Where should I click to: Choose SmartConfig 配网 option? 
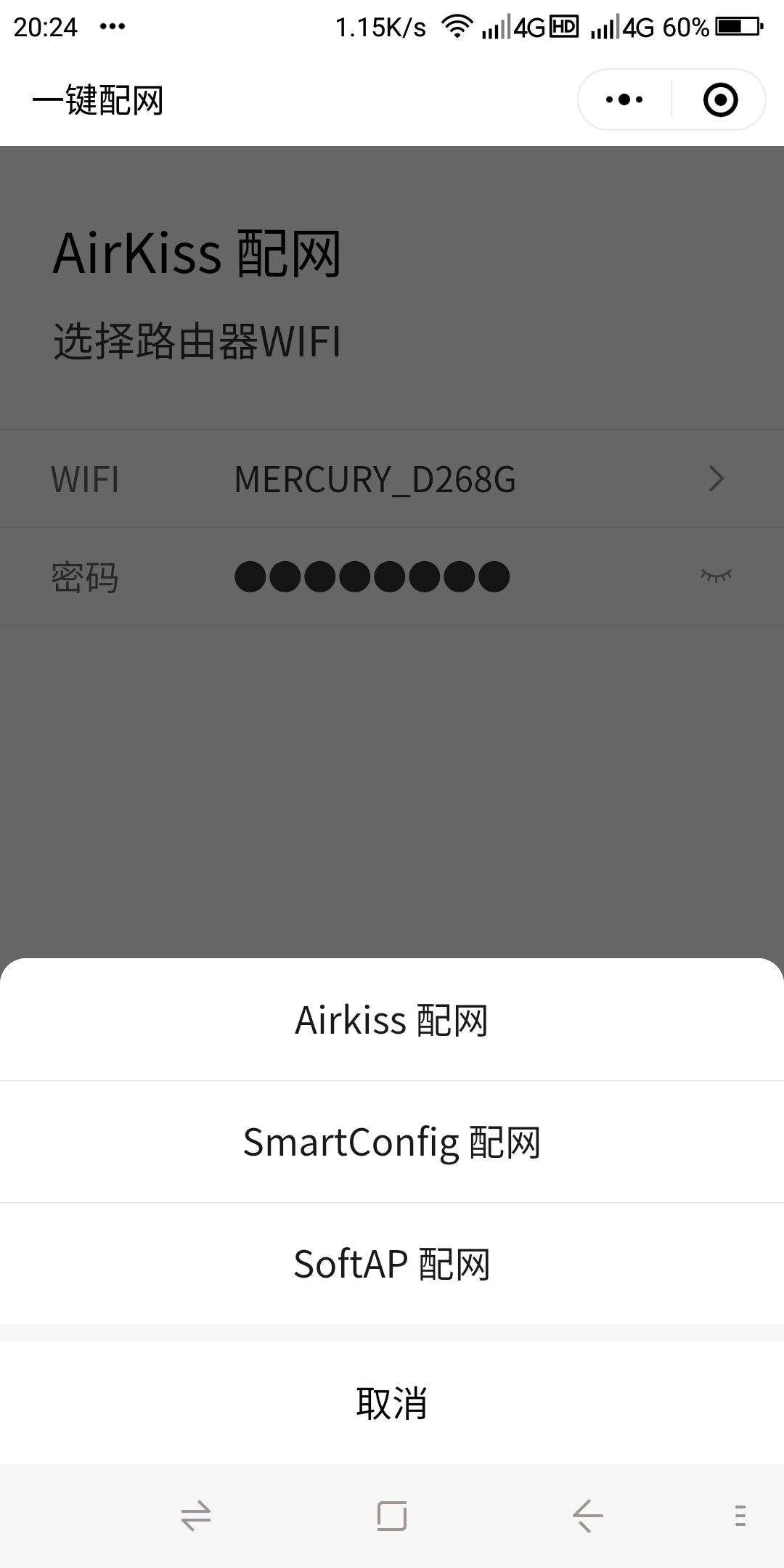tap(392, 1141)
